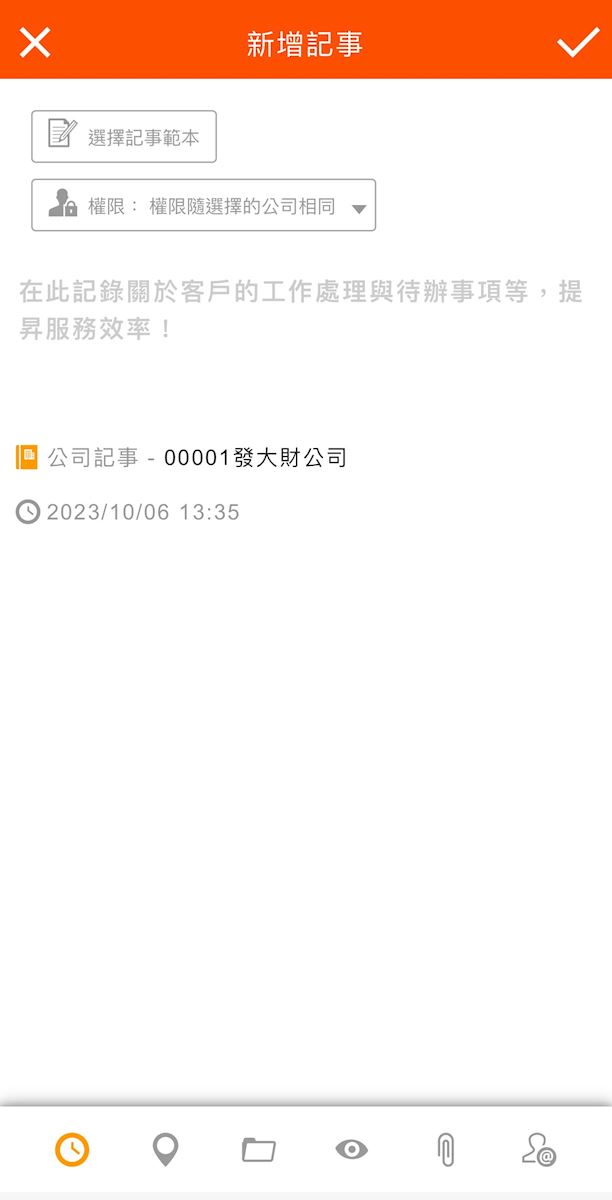The image size is (612, 1200).
Task: Confirm and save the new note
Action: (x=577, y=43)
